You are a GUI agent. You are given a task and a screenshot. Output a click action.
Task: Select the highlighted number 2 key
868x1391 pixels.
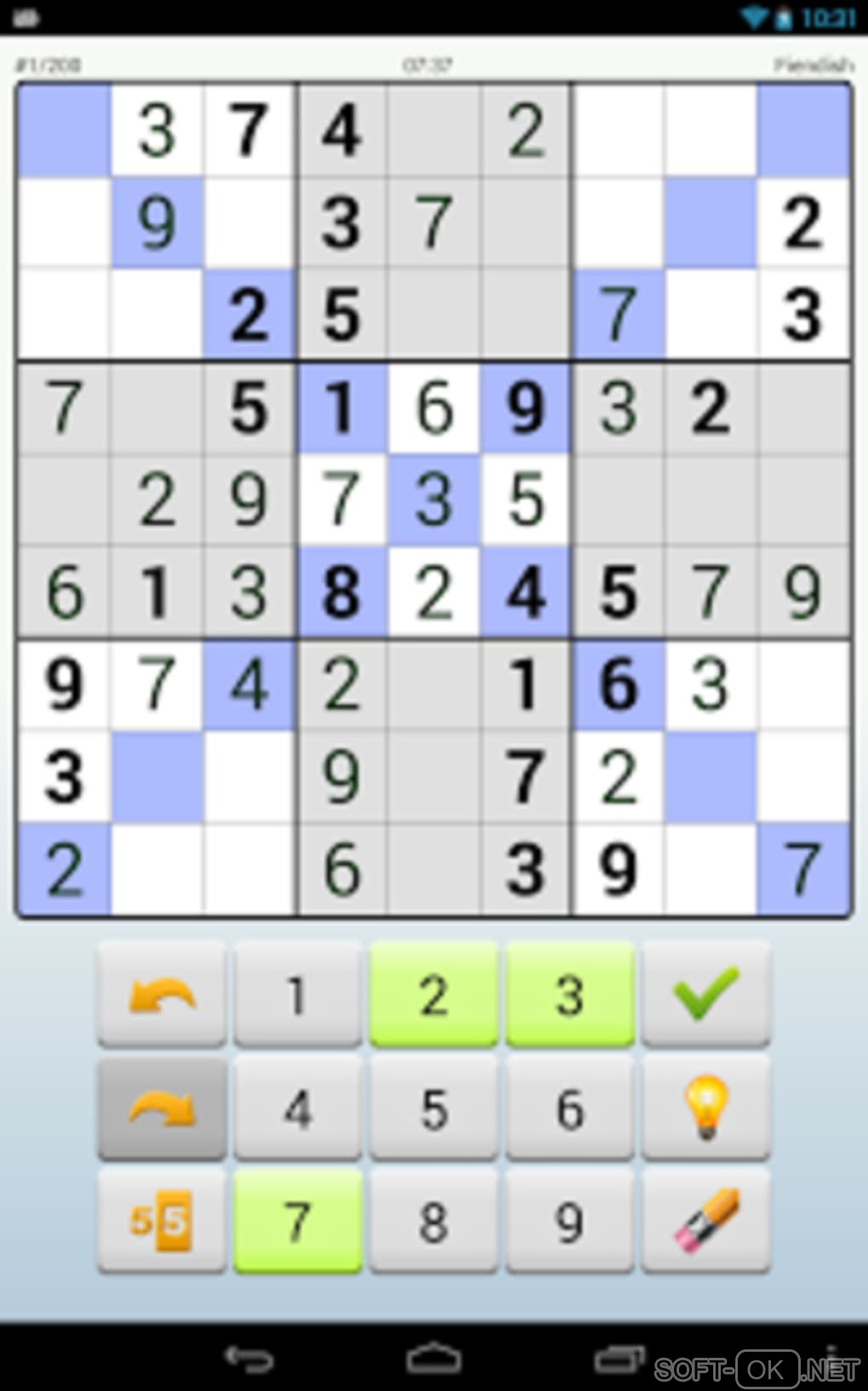pos(433,993)
